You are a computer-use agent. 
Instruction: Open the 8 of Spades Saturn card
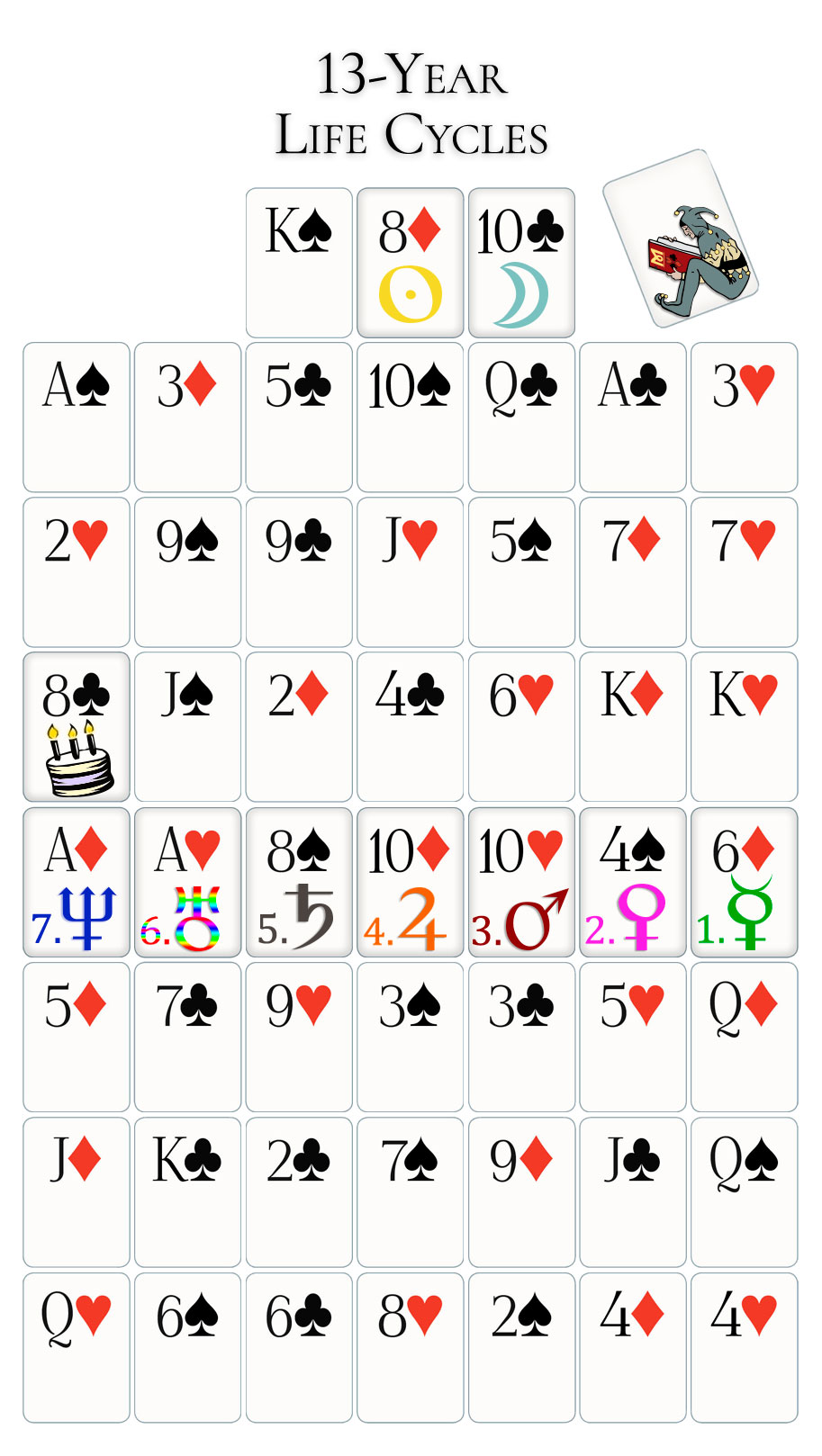(299, 882)
